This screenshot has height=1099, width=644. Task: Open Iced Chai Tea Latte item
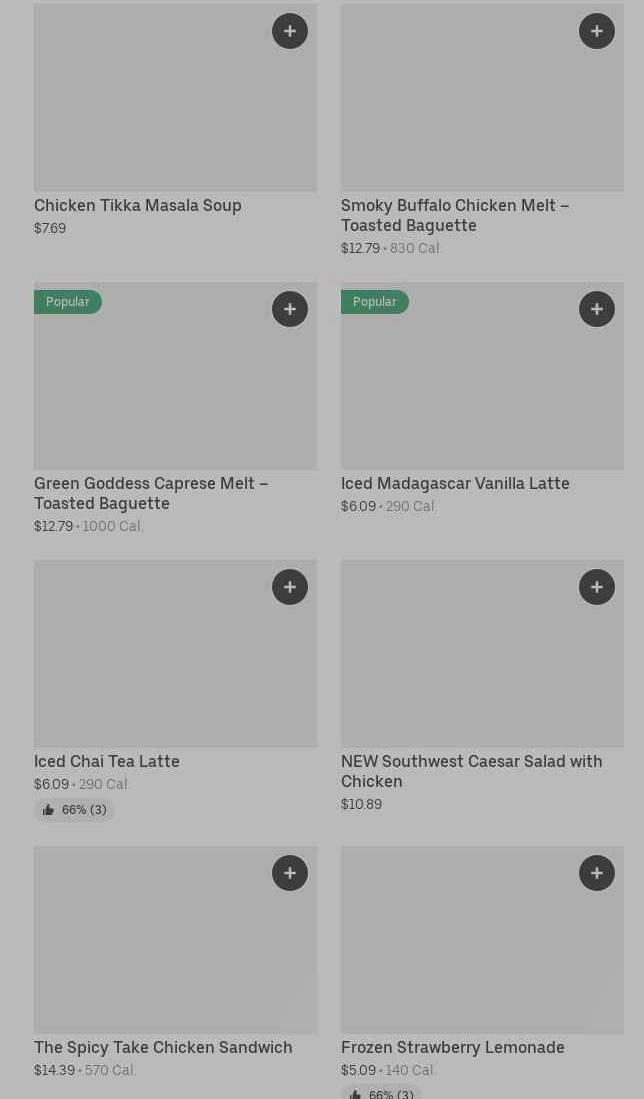click(107, 761)
